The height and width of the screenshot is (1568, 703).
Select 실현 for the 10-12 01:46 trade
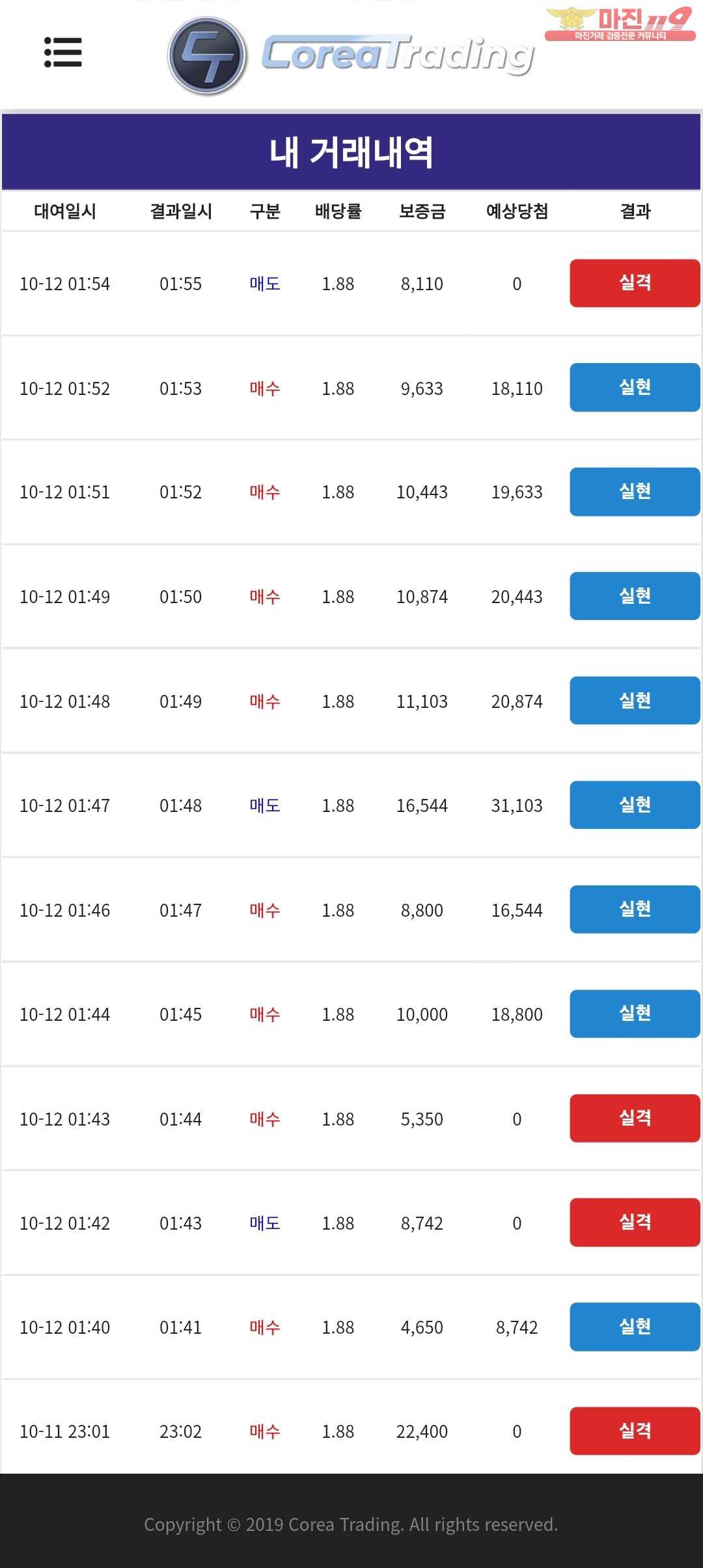pos(635,910)
